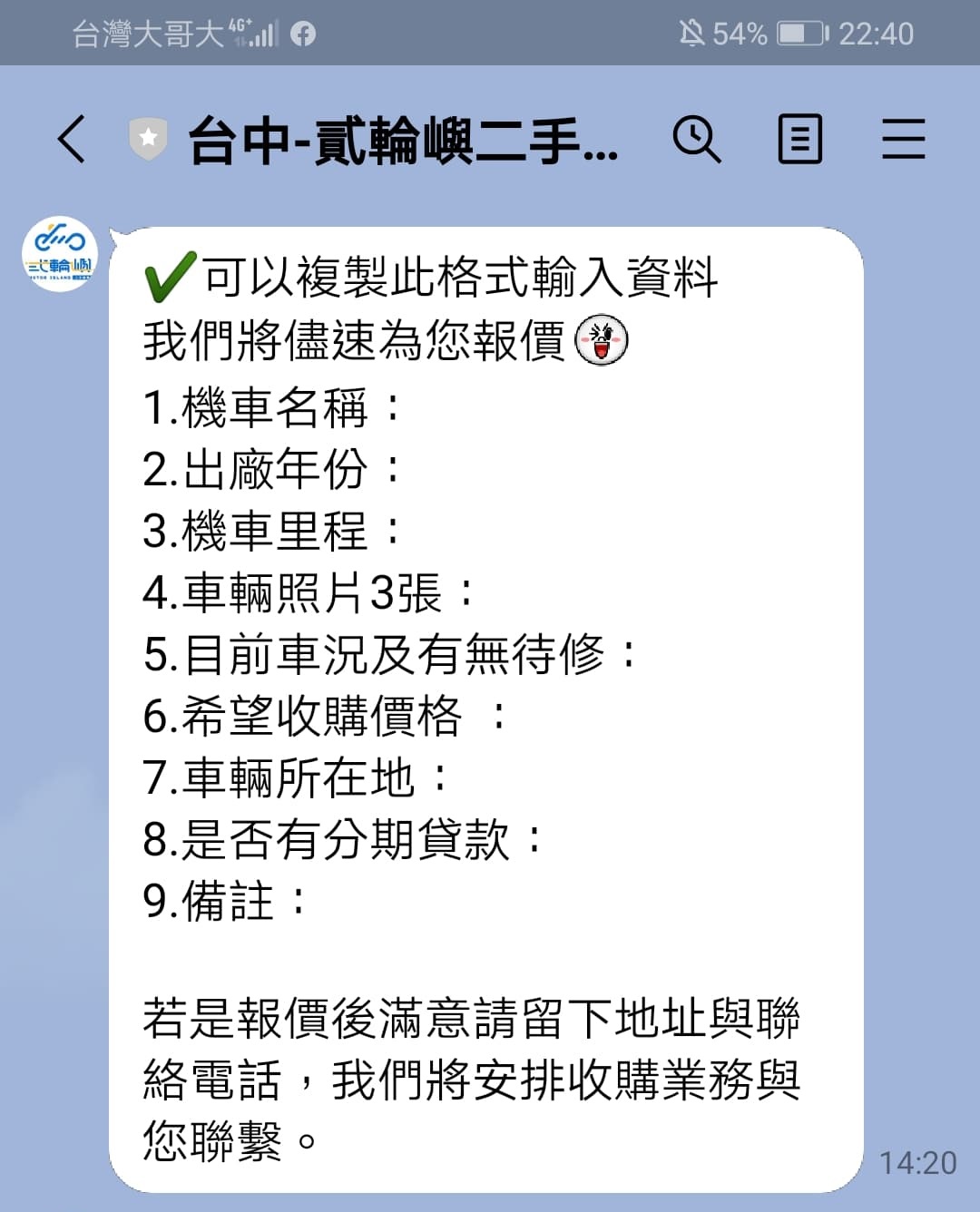
Task: Search within this chat
Action: coord(696,140)
